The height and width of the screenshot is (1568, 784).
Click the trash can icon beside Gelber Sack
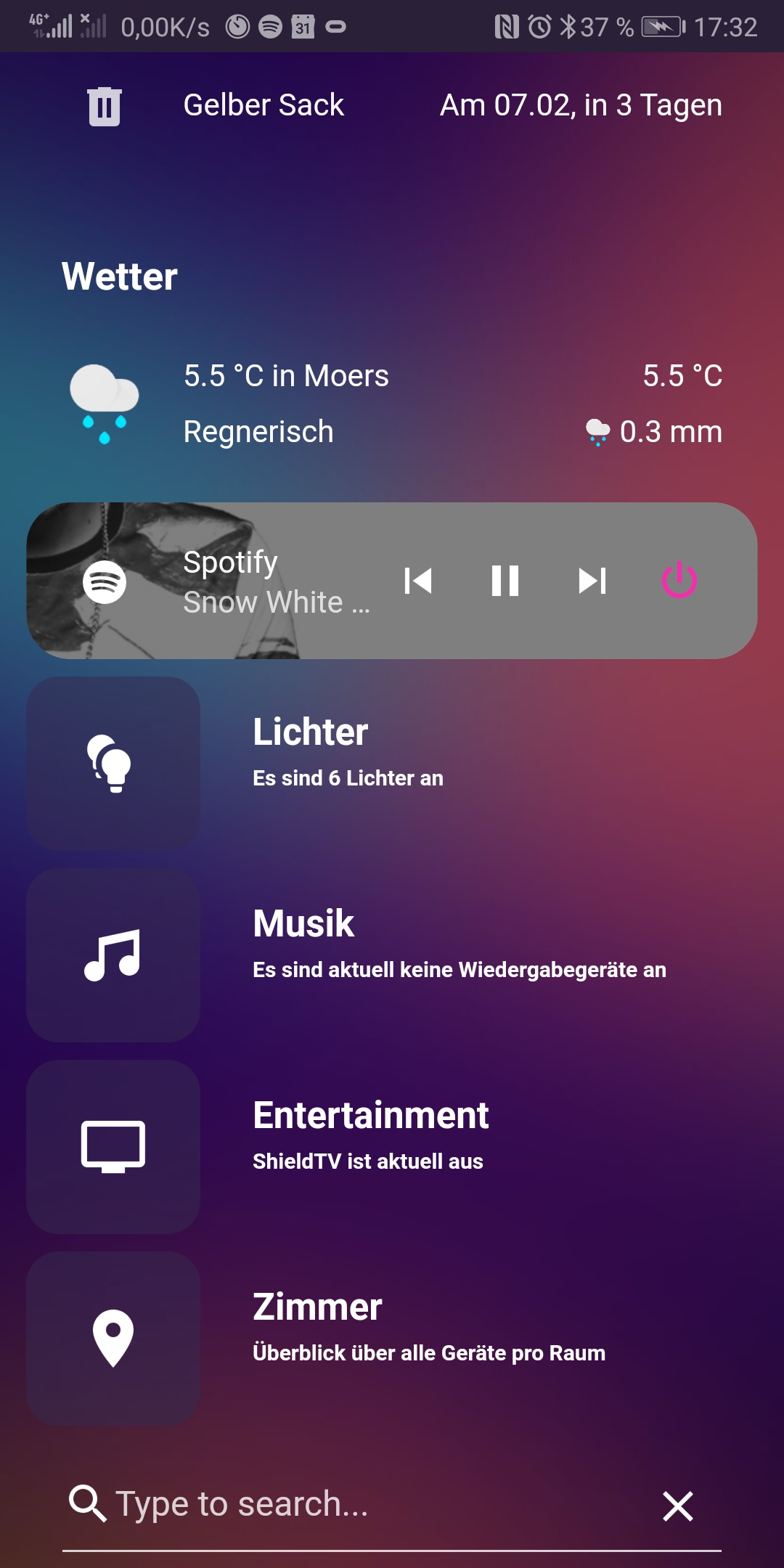(102, 107)
